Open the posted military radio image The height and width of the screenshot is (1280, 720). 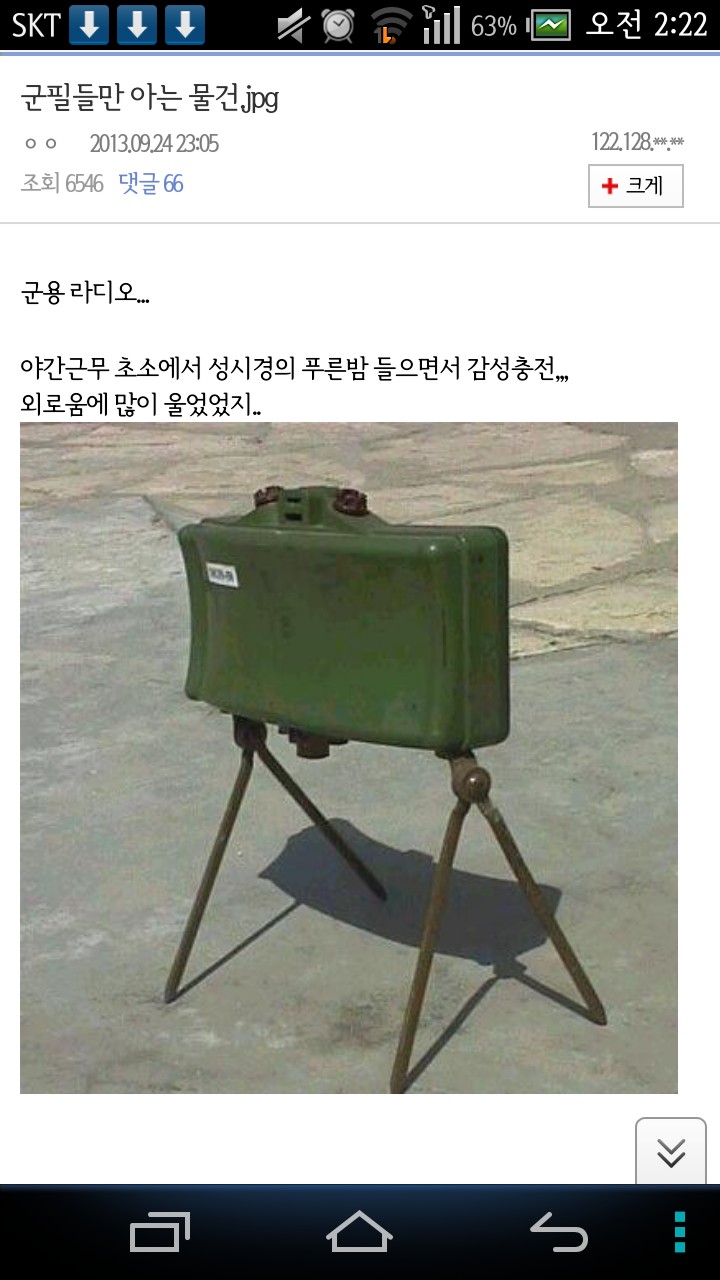[x=348, y=757]
